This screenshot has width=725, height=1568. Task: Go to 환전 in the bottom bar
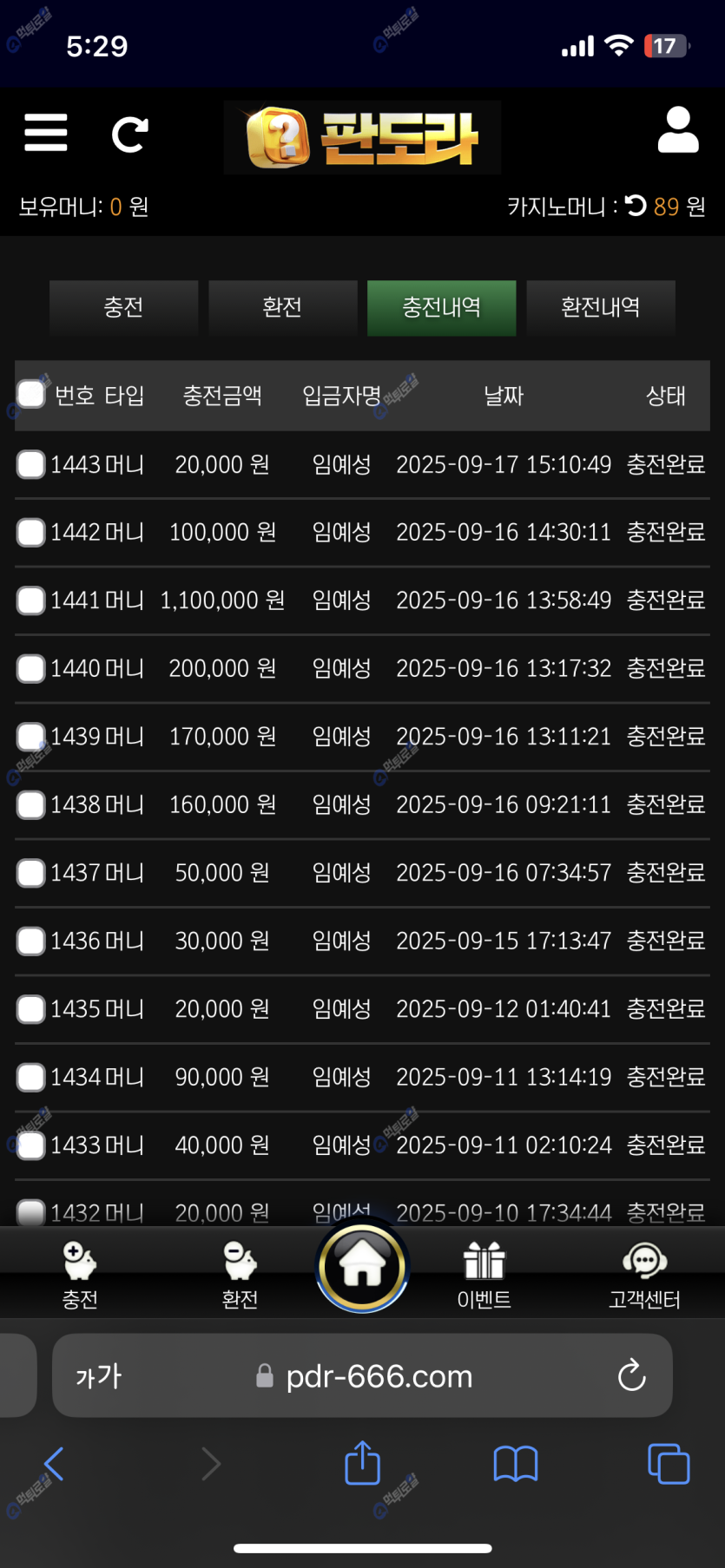pos(240,1274)
